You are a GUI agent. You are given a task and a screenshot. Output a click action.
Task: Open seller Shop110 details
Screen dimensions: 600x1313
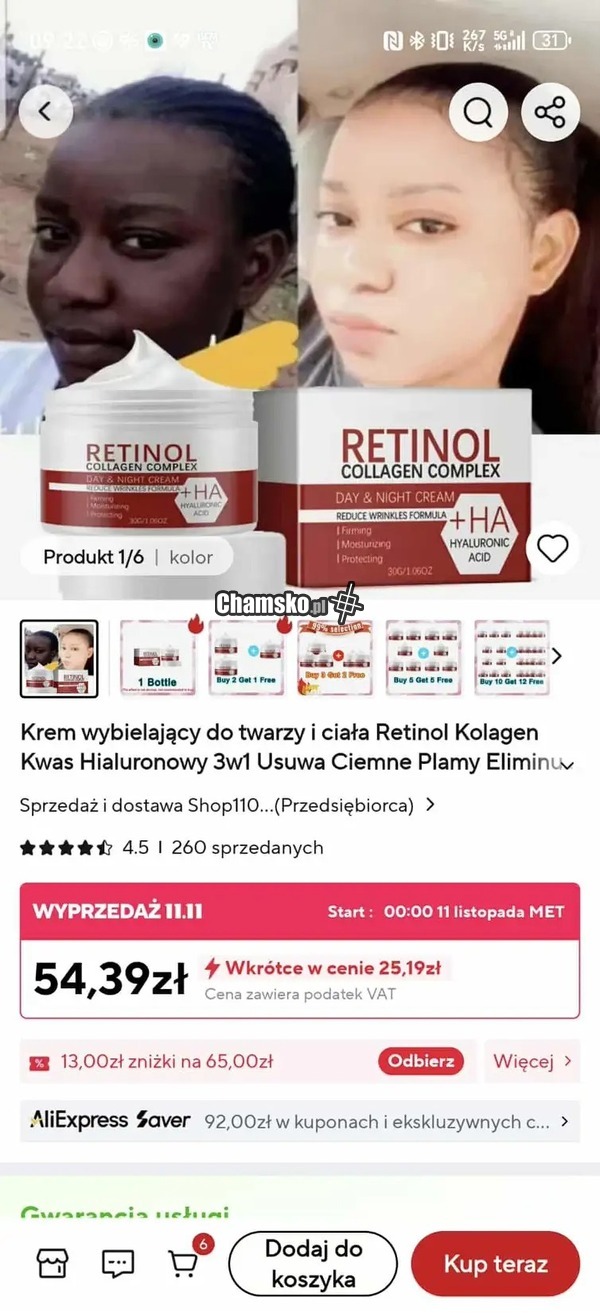click(227, 805)
